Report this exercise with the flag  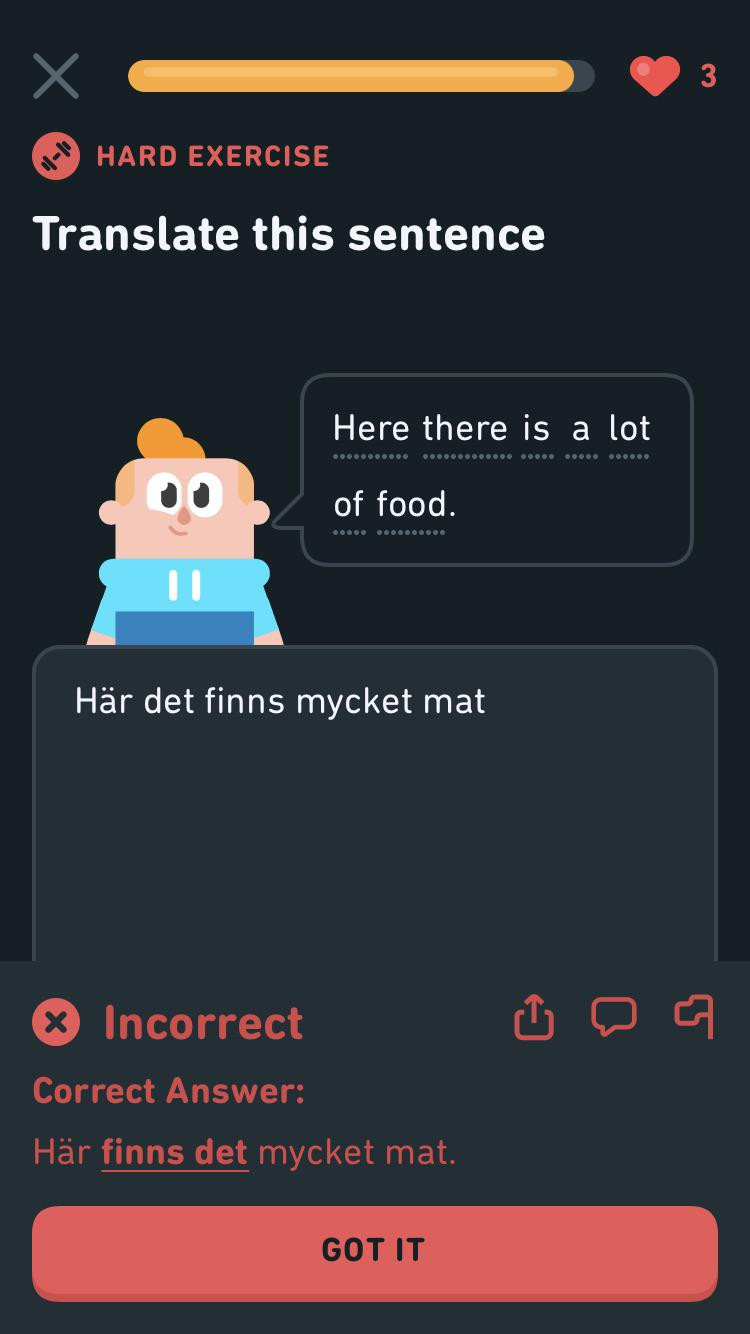click(694, 1017)
